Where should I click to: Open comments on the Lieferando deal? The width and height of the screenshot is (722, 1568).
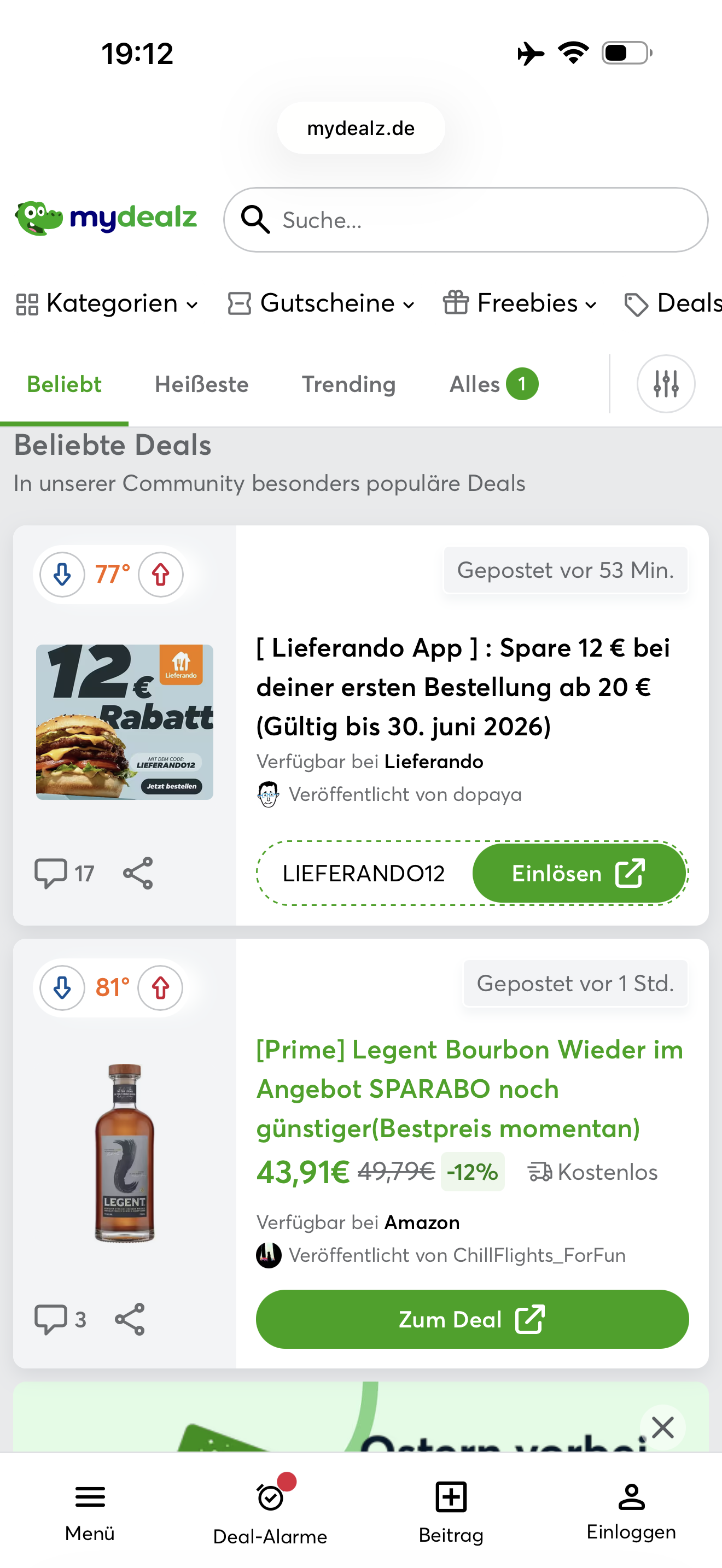pyautogui.click(x=64, y=874)
